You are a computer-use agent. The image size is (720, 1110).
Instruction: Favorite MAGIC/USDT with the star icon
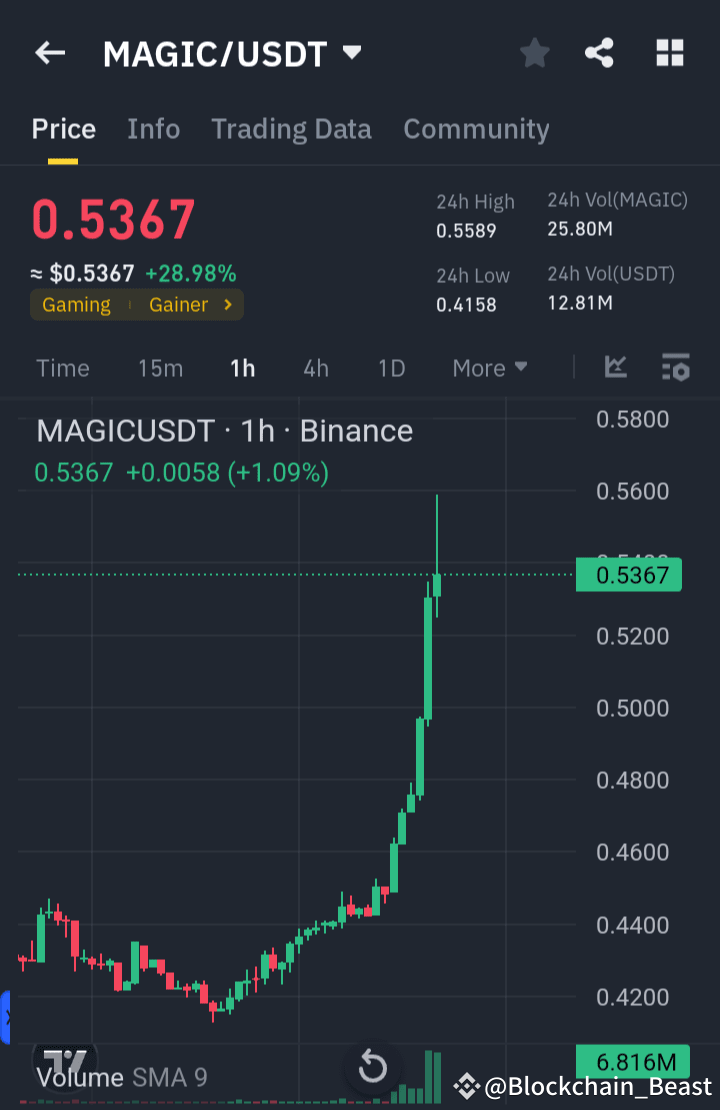pyautogui.click(x=534, y=53)
